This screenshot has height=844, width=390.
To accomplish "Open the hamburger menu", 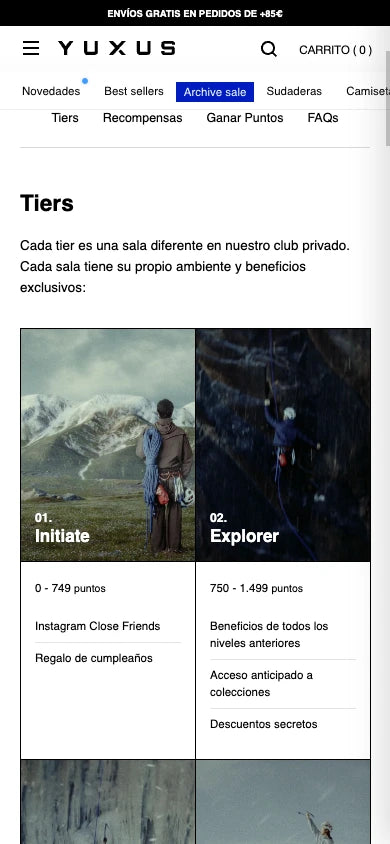I will point(31,48).
